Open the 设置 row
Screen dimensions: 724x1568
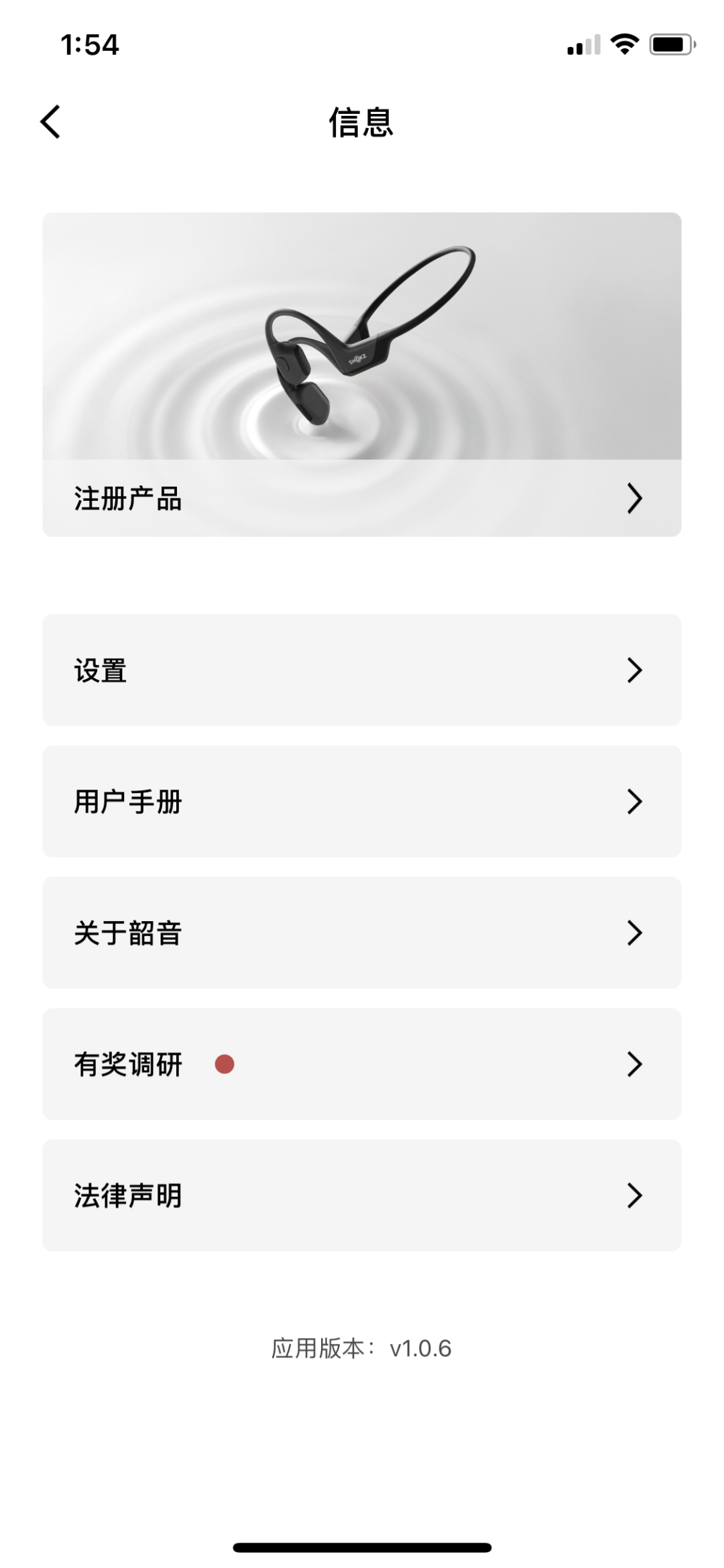click(362, 670)
